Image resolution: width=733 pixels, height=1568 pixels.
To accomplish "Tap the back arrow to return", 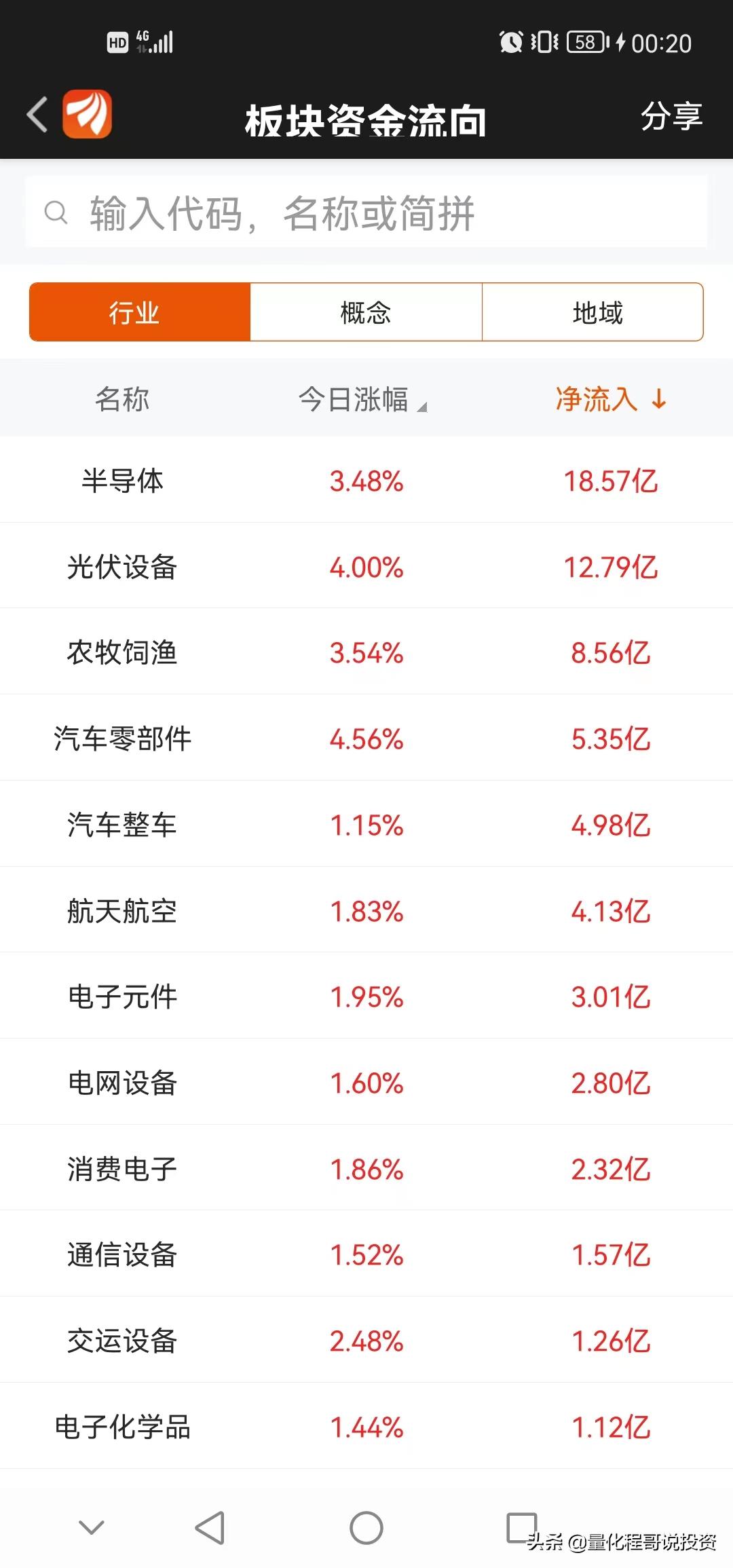I will (37, 114).
